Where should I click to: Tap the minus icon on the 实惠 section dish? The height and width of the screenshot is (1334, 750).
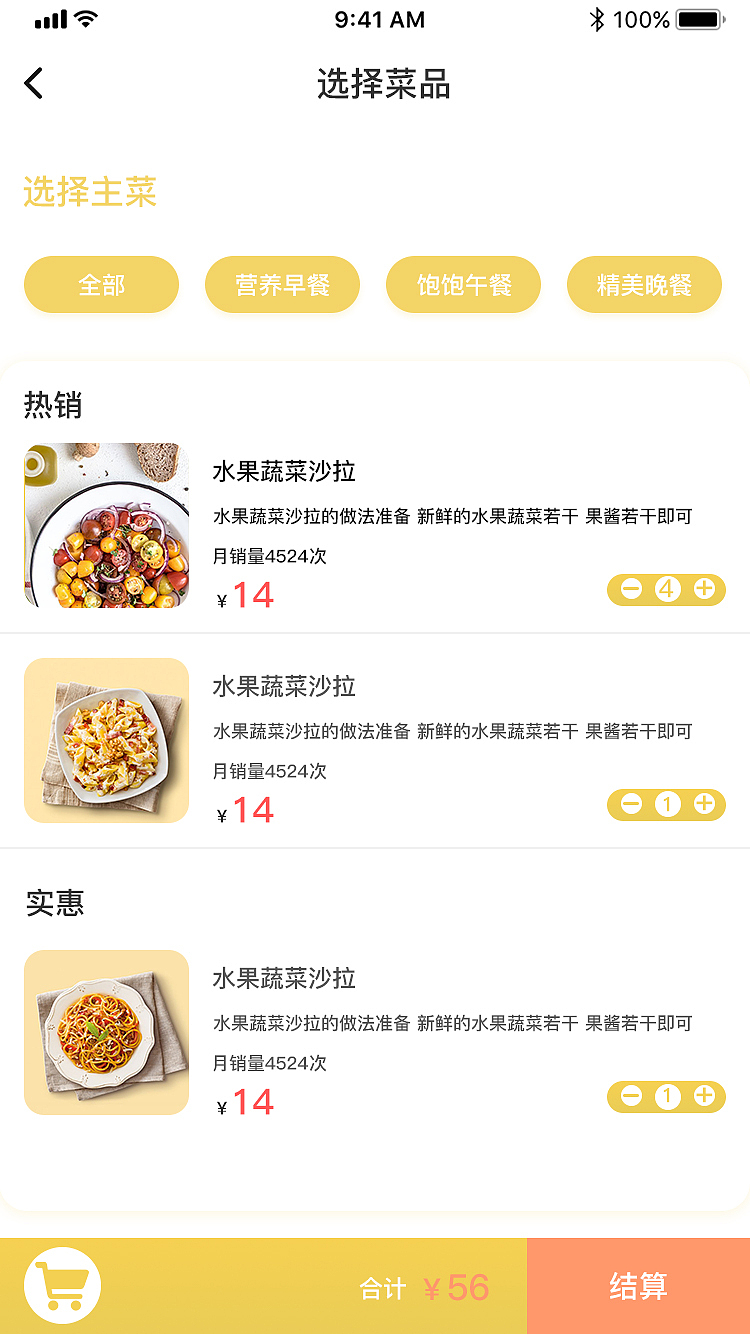coord(630,1096)
